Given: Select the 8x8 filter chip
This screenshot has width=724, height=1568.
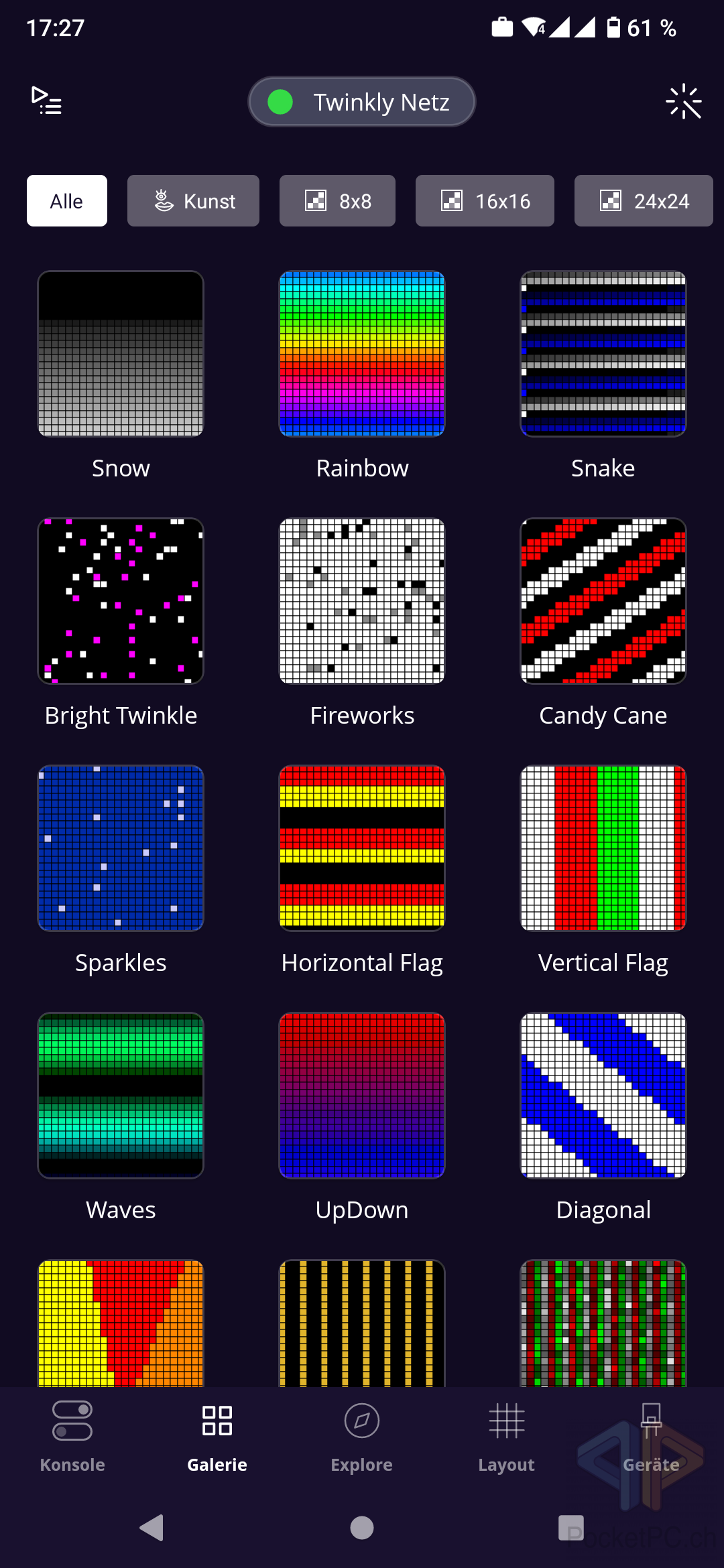Looking at the screenshot, I should 337,201.
